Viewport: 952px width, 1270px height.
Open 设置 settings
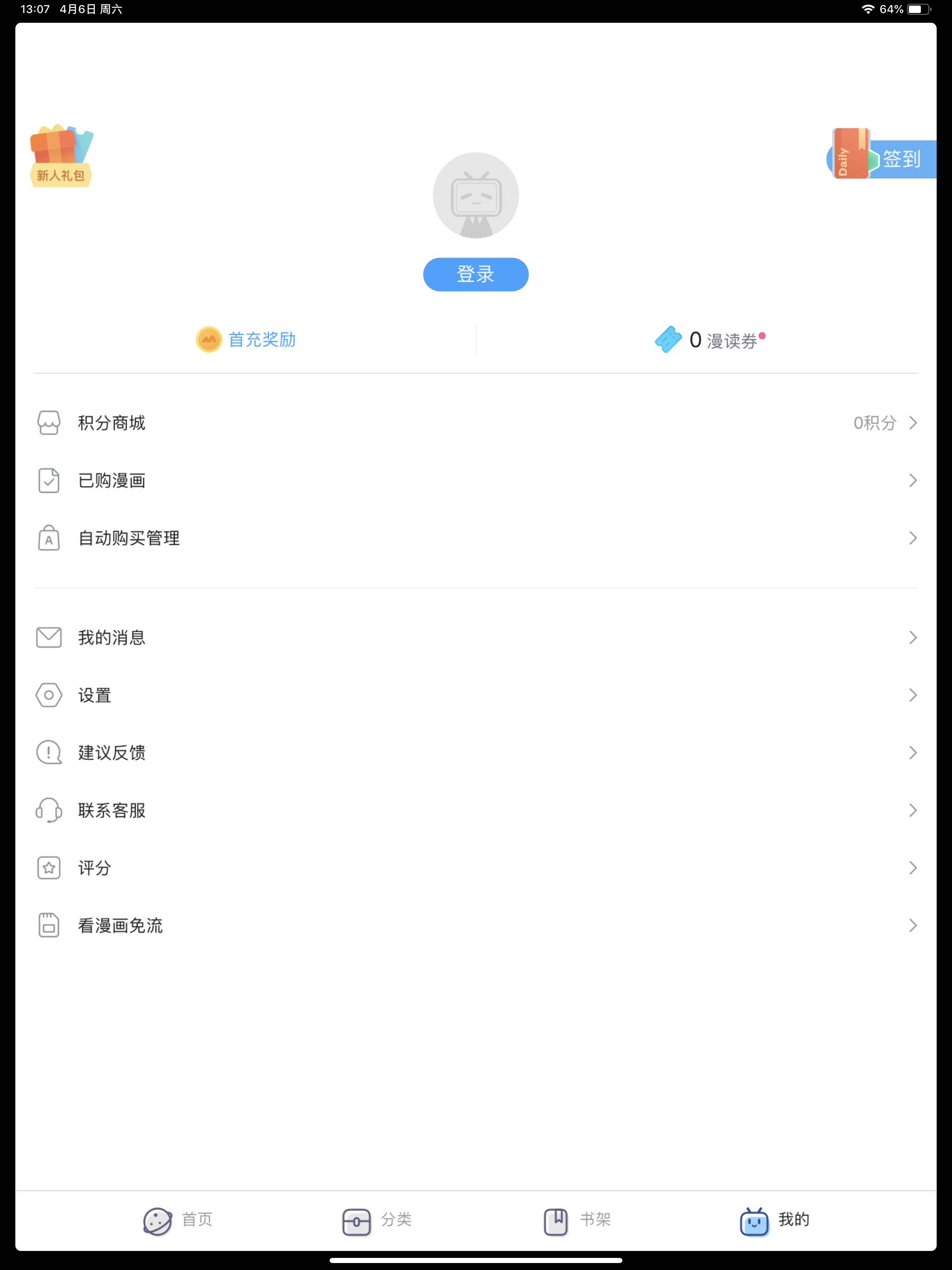476,695
